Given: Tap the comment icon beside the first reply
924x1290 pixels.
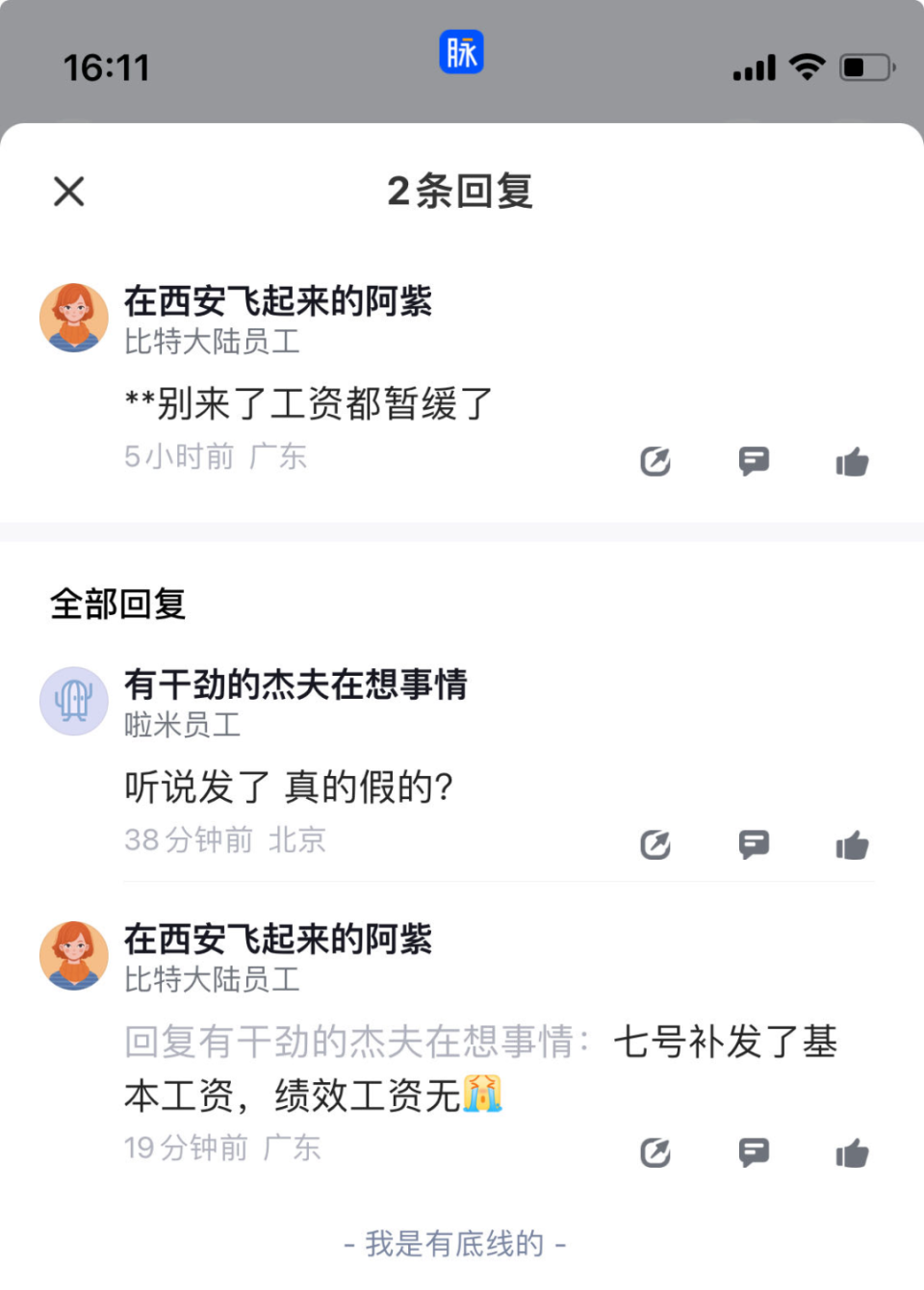Looking at the screenshot, I should pos(755,461).
